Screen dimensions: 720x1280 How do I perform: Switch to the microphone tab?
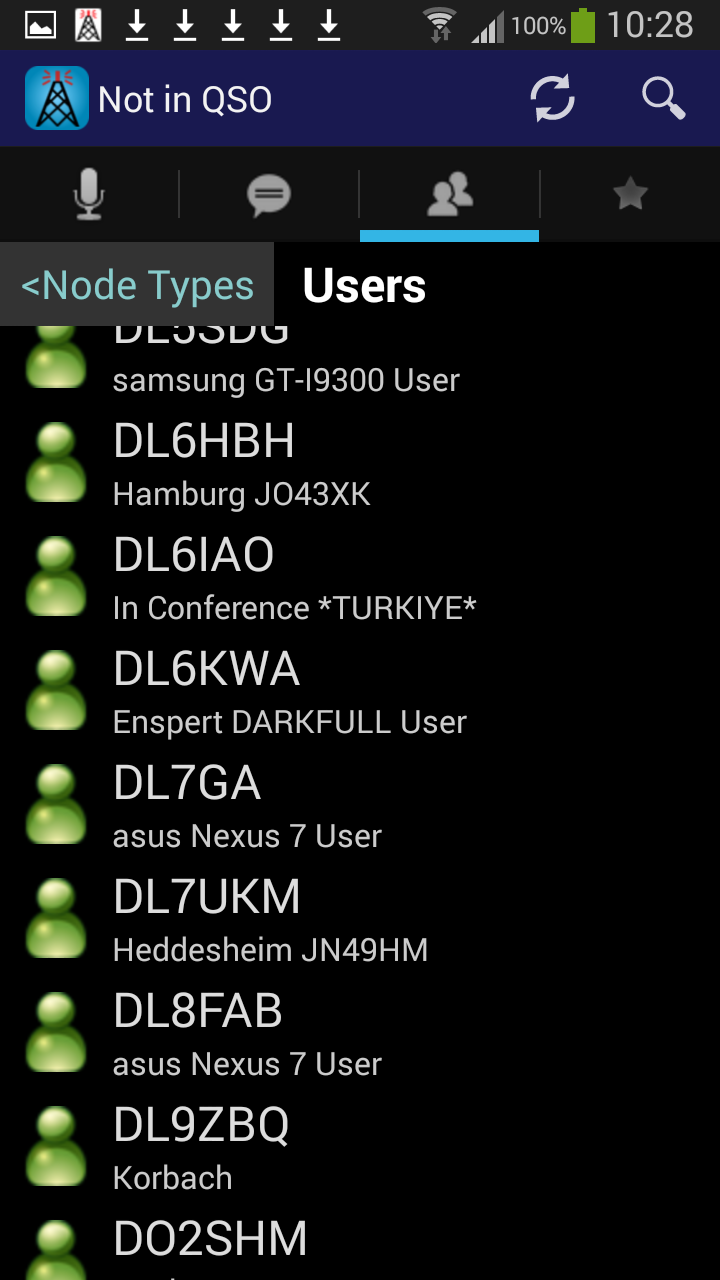[x=89, y=194]
